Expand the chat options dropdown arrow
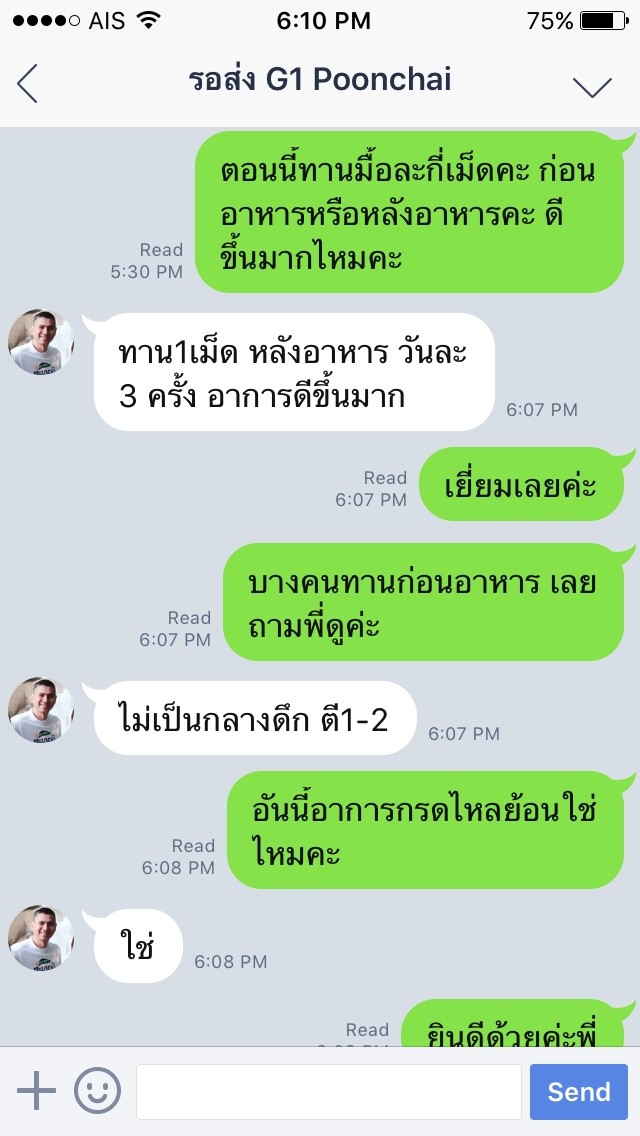 [592, 86]
